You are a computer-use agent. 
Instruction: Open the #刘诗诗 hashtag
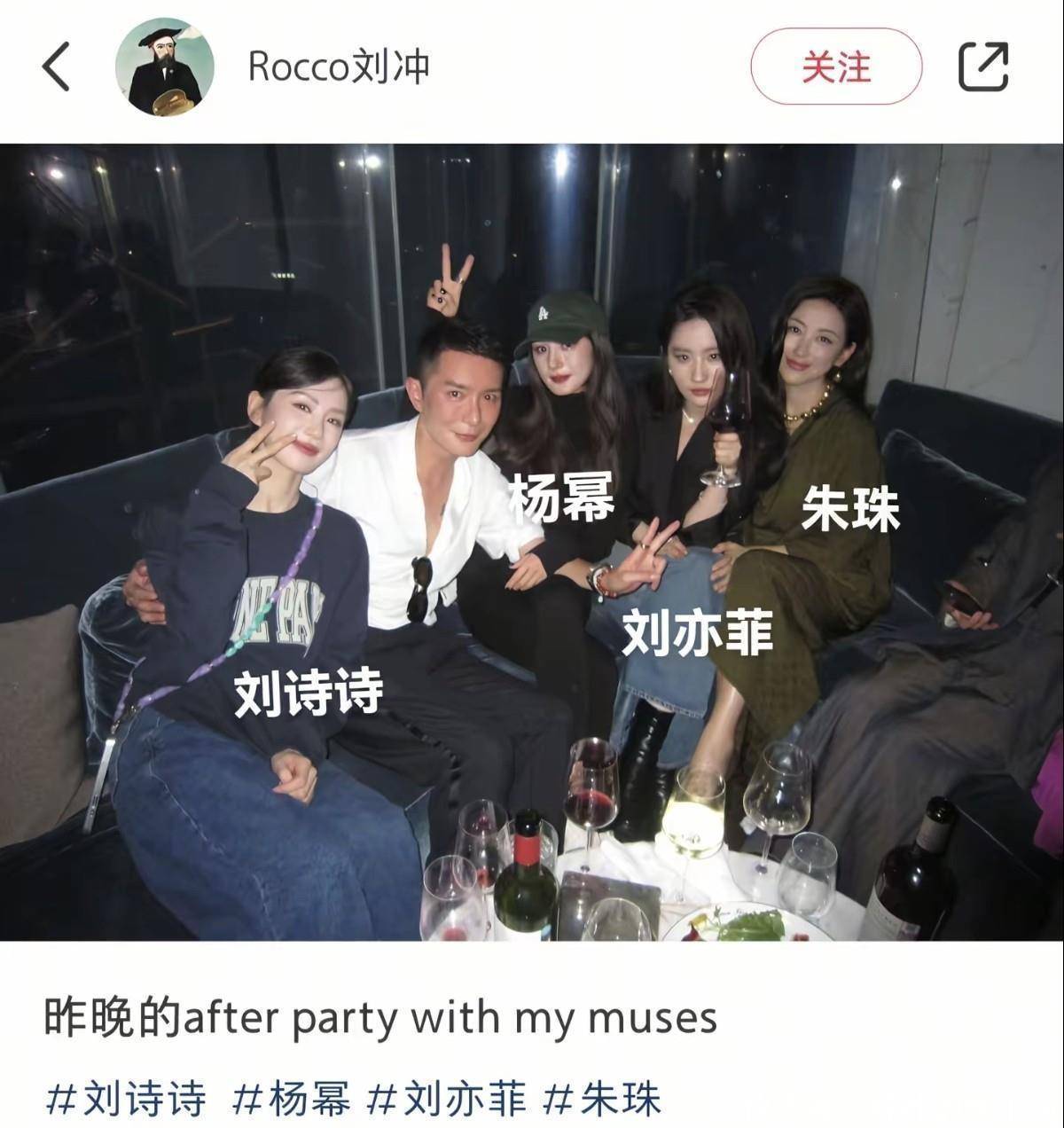(125, 1098)
